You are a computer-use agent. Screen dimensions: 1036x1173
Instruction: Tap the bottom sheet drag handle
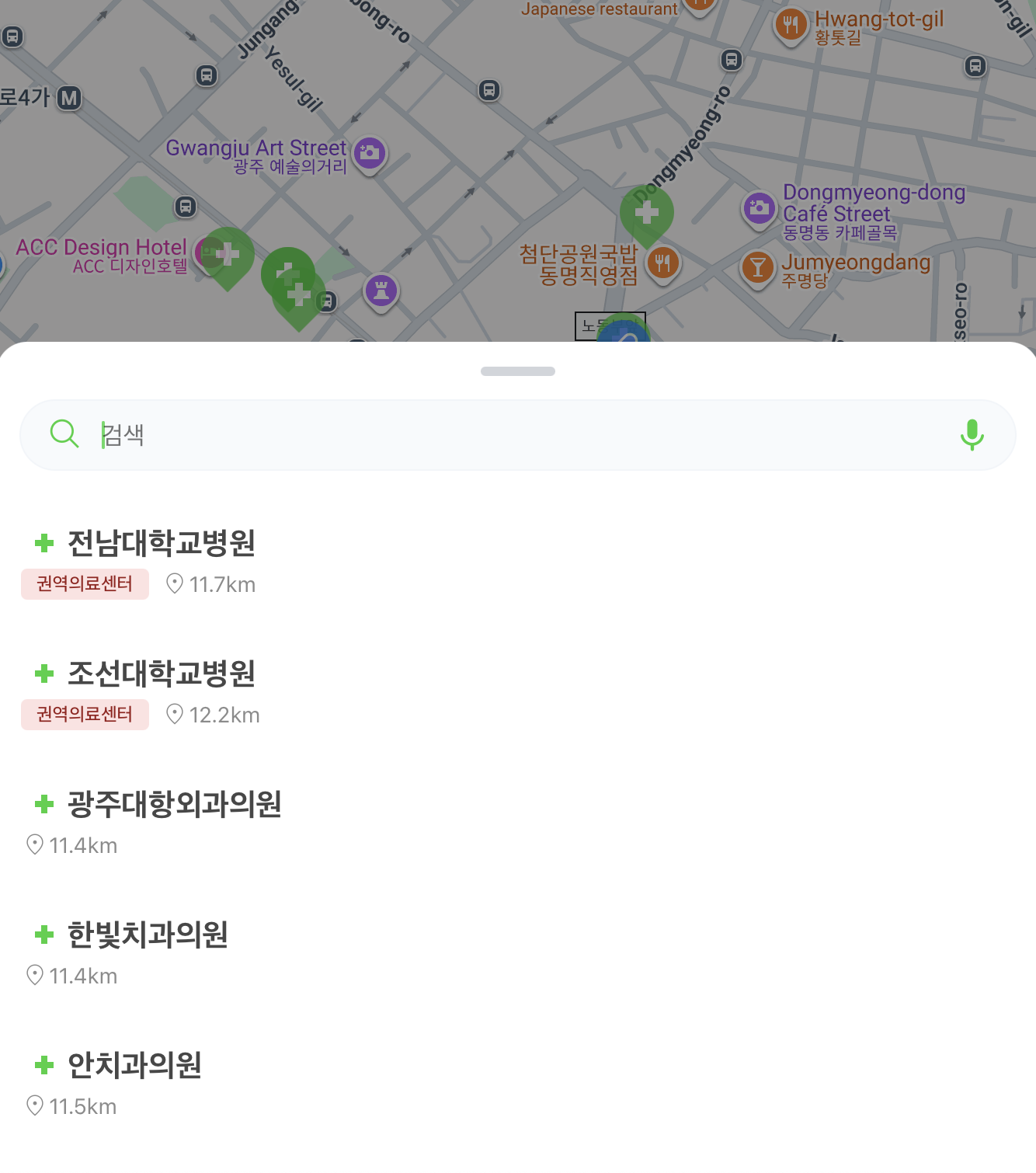pyautogui.click(x=518, y=371)
